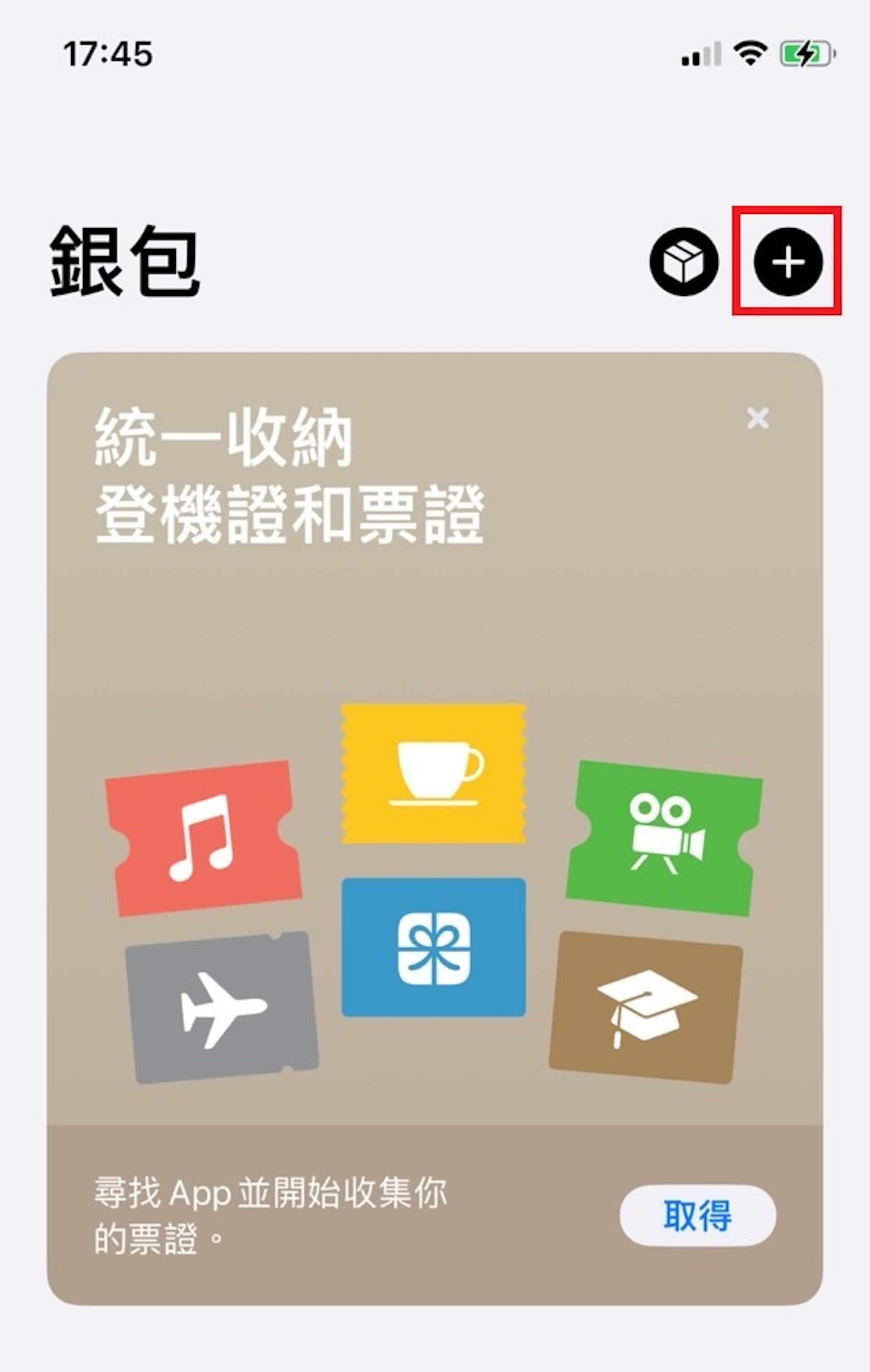Screen dimensions: 870x1372
Task: Tap the plus button to add a card
Action: 788,261
